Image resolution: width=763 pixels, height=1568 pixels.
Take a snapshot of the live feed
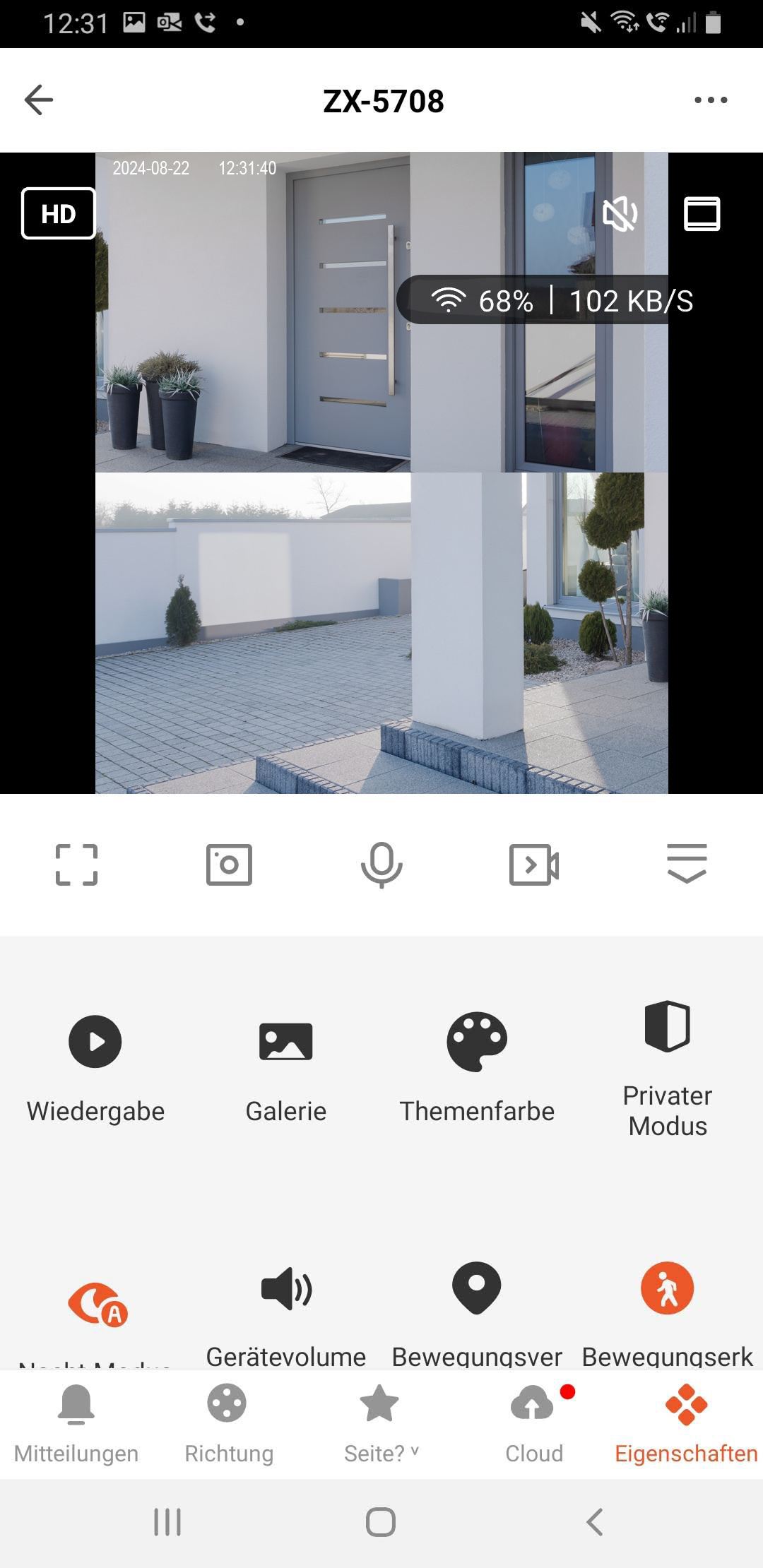[229, 865]
